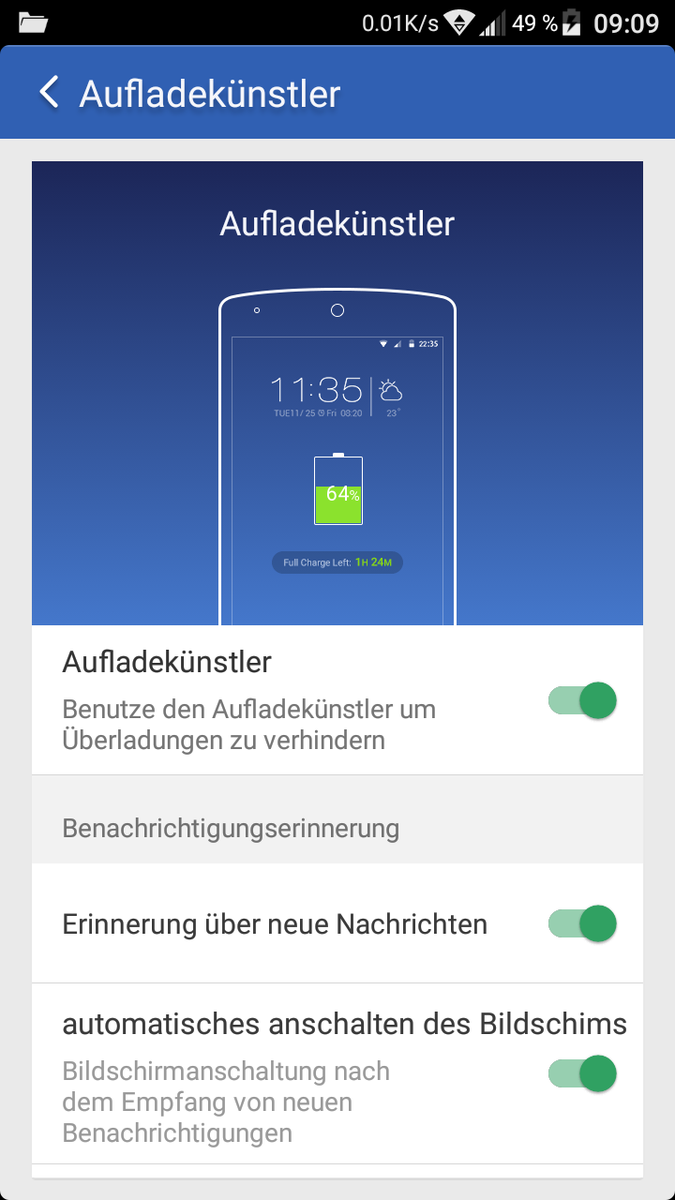Toggle automatisches anschalten des Bildschims off
The image size is (675, 1200).
582,1074
